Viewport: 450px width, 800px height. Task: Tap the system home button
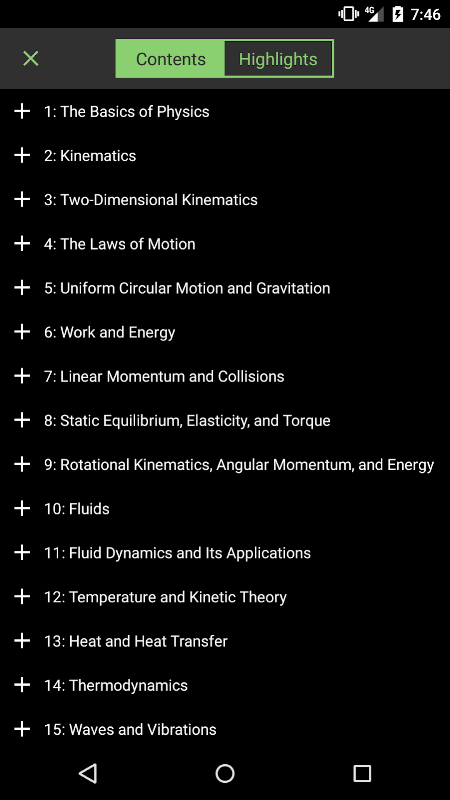point(225,773)
